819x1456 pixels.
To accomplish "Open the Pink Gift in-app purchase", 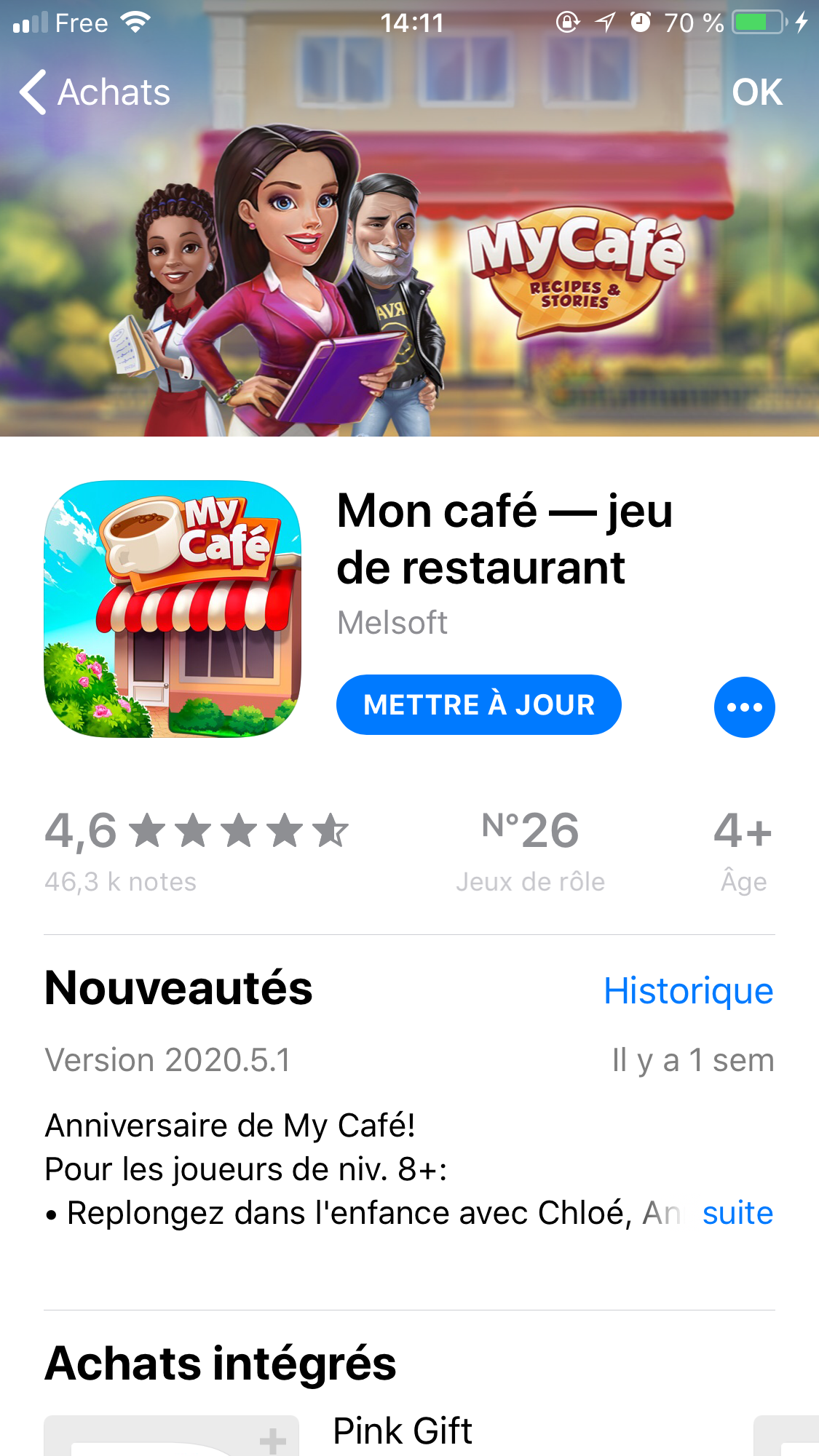I will (403, 1431).
